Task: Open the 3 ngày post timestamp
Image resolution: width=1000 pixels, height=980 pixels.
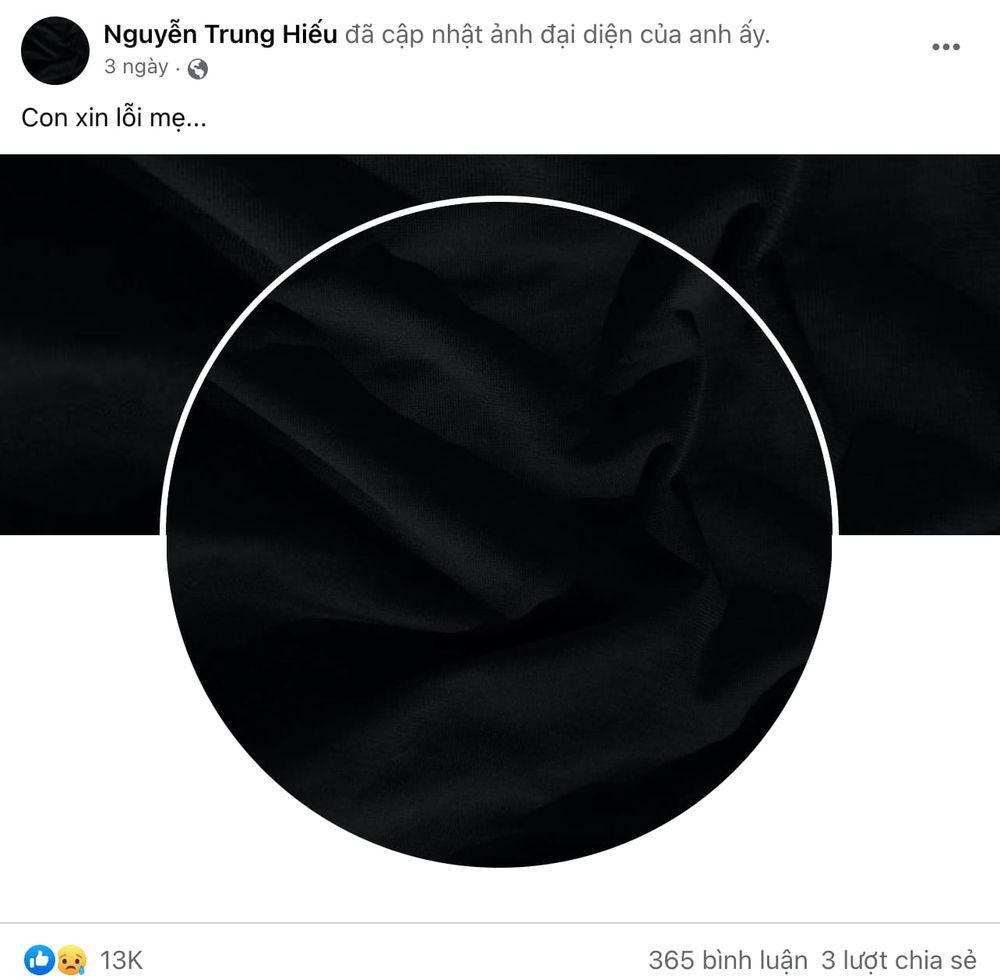Action: point(136,68)
